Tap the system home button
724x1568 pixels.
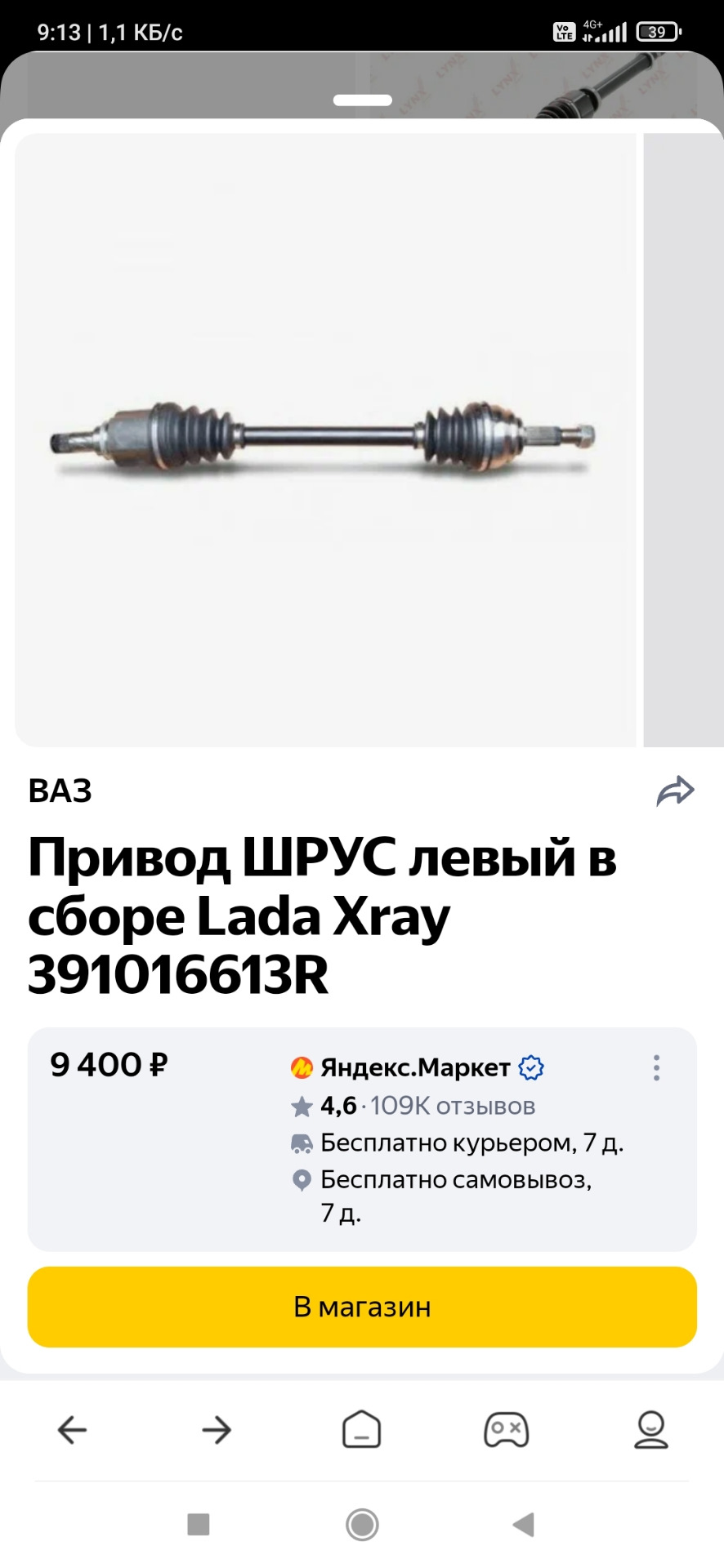coord(362,1524)
